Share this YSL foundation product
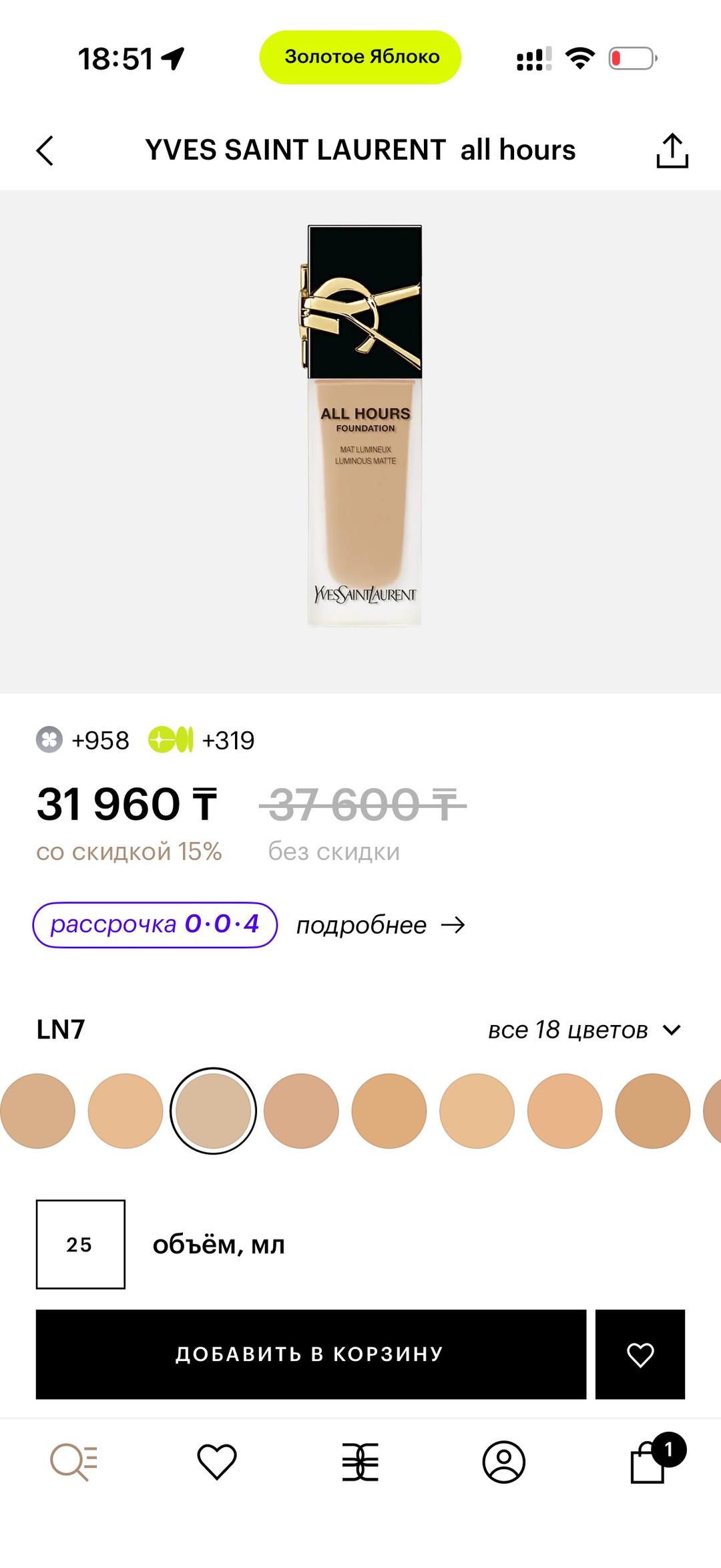 click(672, 150)
